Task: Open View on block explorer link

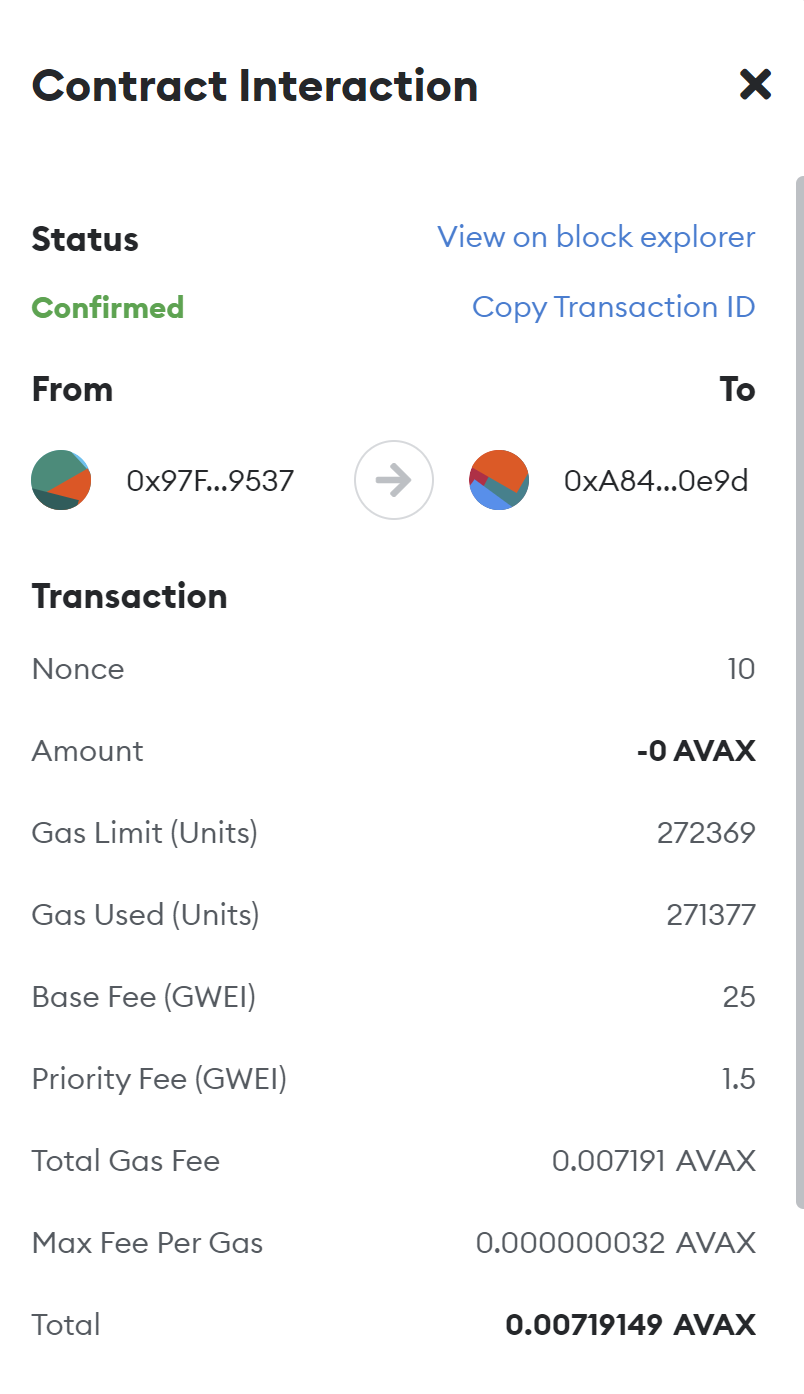Action: 596,237
